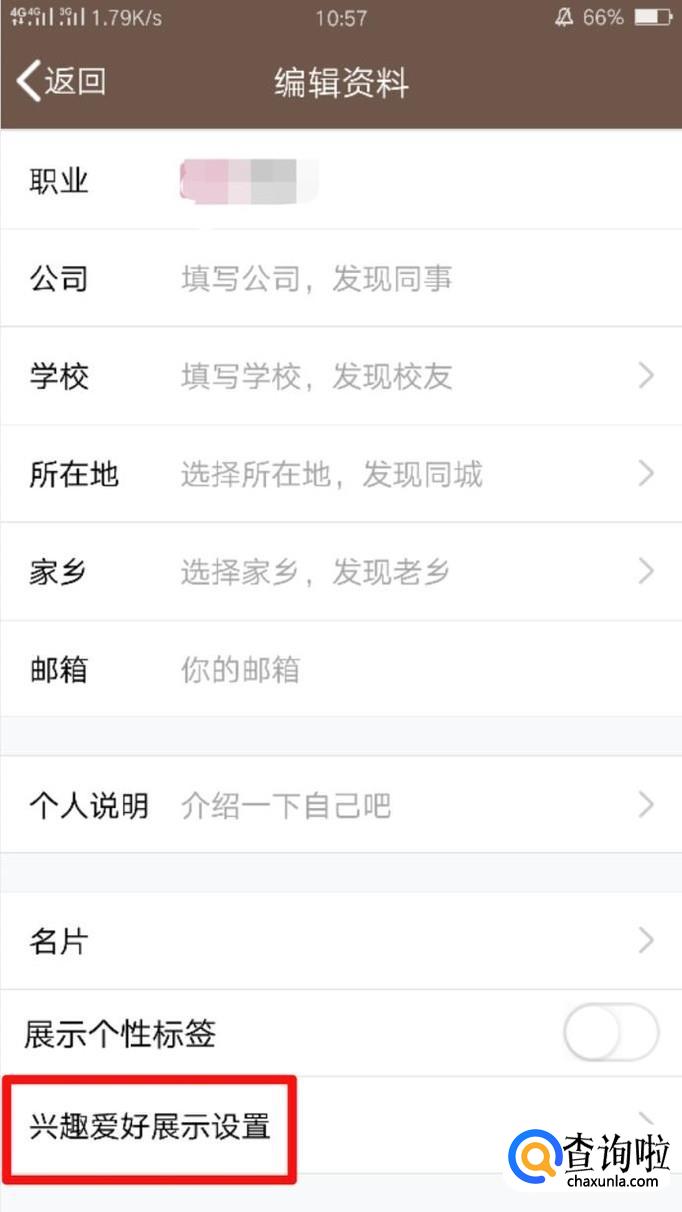Open the 职业 row
Image resolution: width=682 pixels, height=1212 pixels.
click(341, 180)
